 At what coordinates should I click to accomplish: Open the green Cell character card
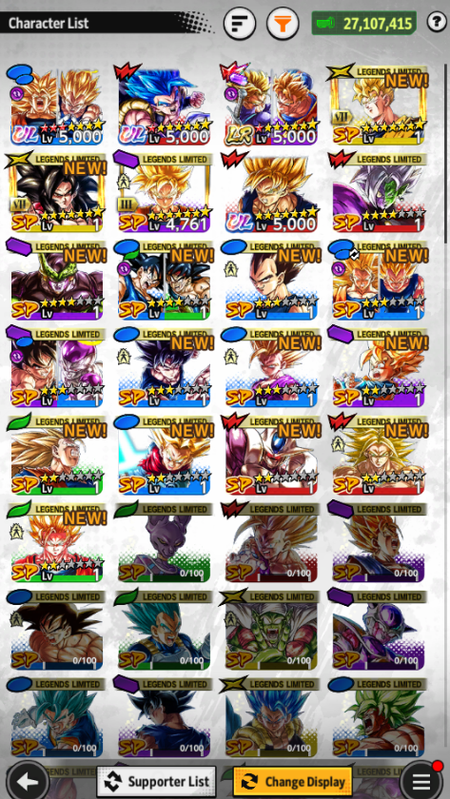coord(57,280)
